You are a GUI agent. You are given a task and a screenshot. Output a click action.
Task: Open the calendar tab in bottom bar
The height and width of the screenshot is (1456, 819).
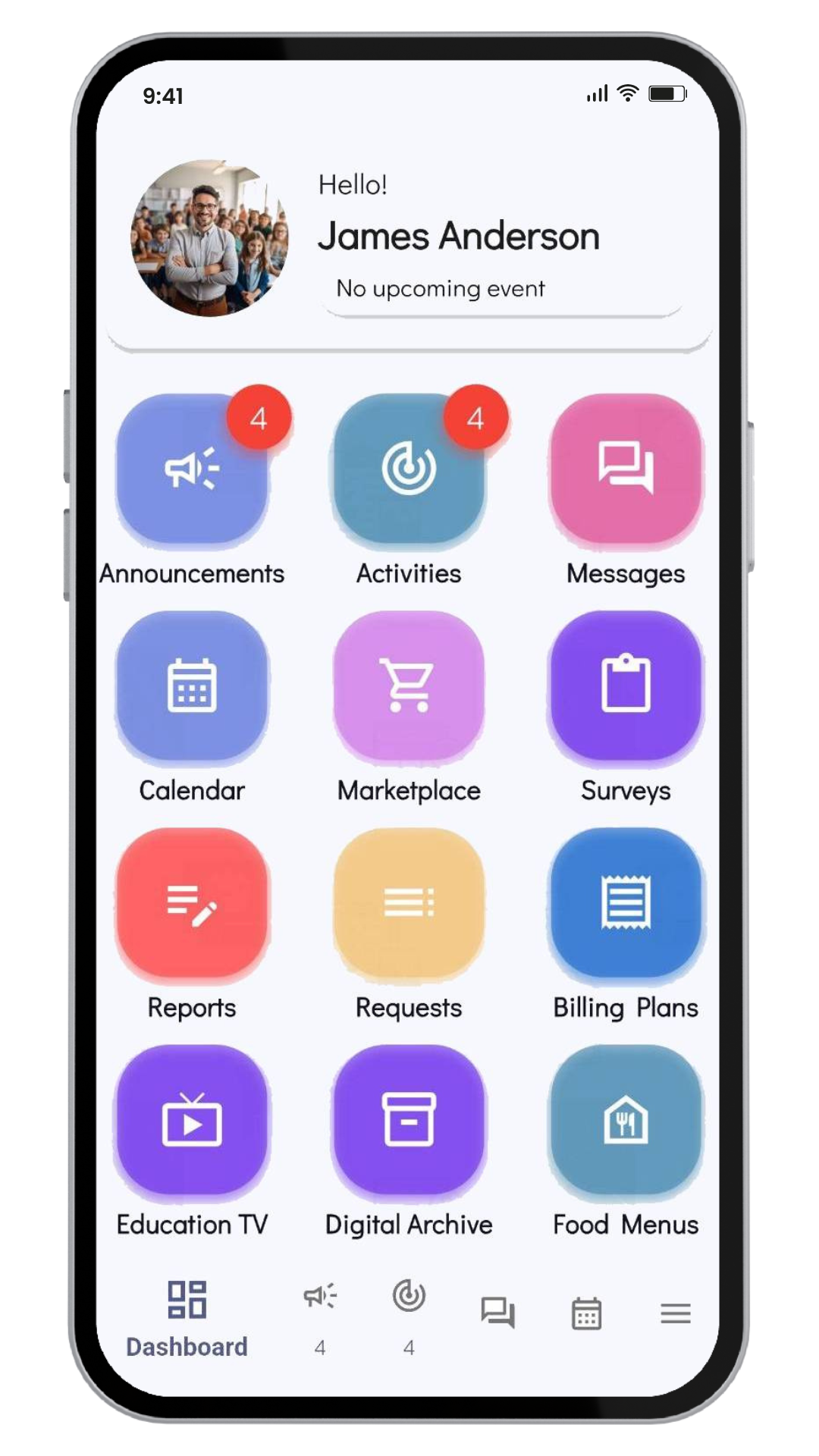pos(586,1313)
